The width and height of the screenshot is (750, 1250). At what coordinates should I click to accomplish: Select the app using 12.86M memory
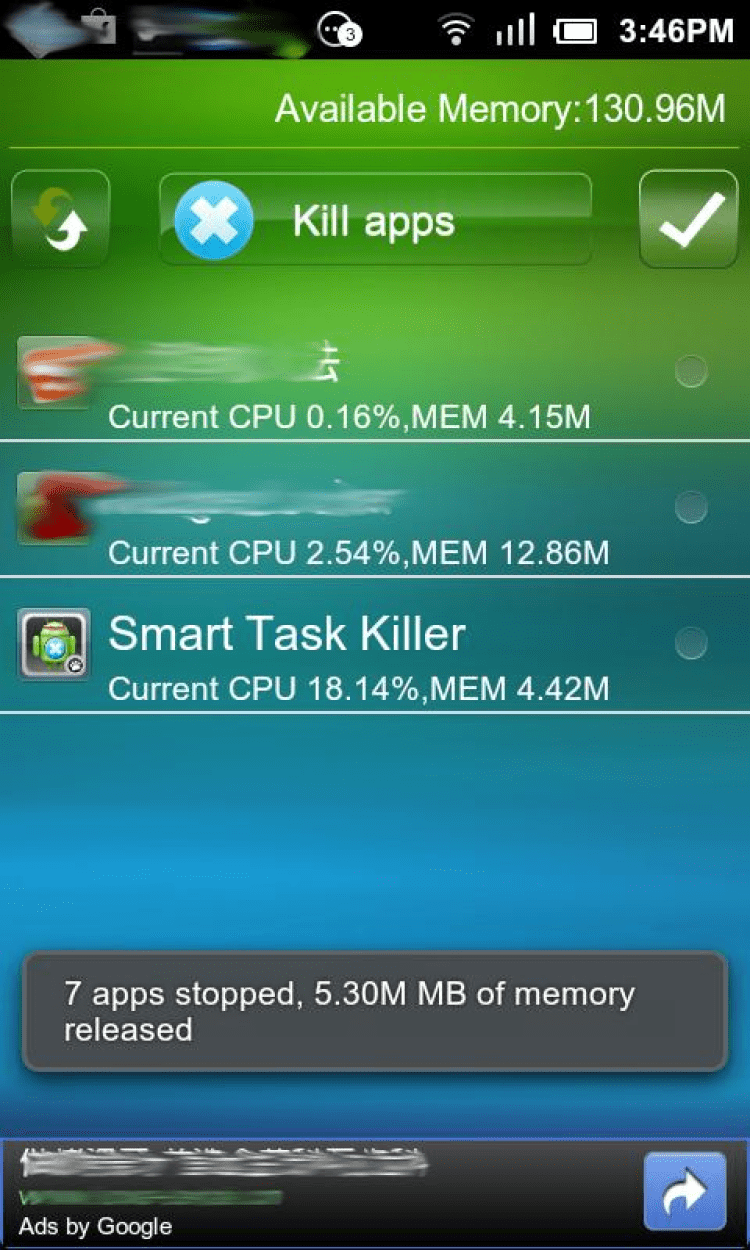(x=691, y=508)
